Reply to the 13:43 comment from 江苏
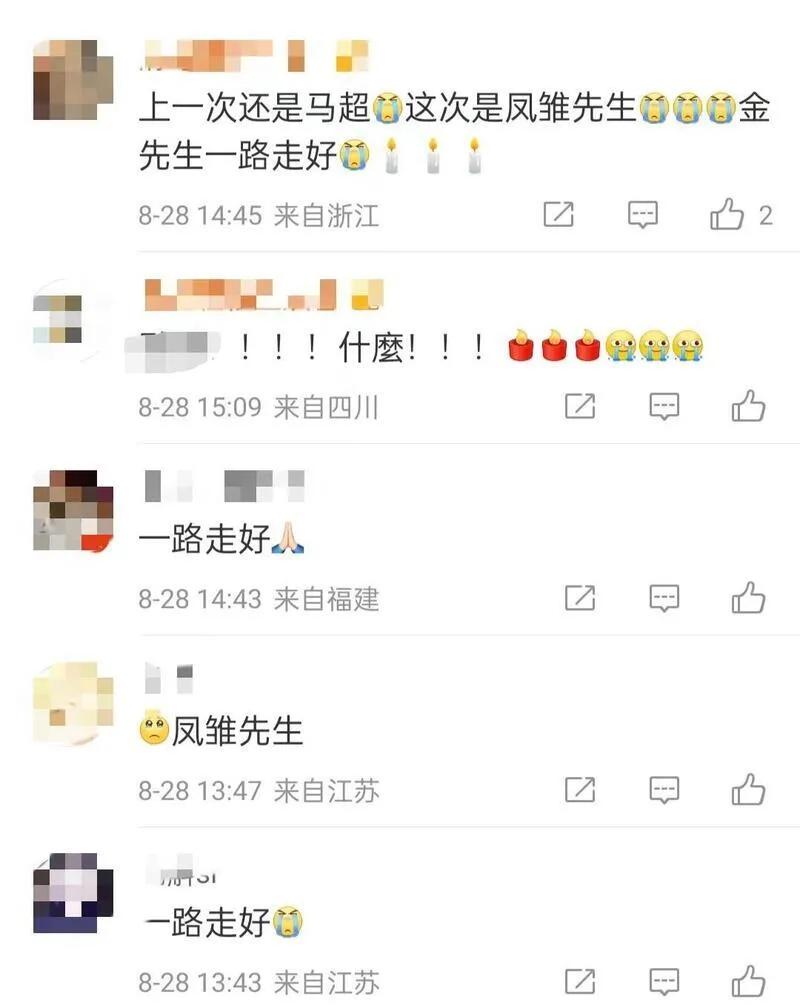Viewport: 800px width, 1005px height. pyautogui.click(x=665, y=982)
